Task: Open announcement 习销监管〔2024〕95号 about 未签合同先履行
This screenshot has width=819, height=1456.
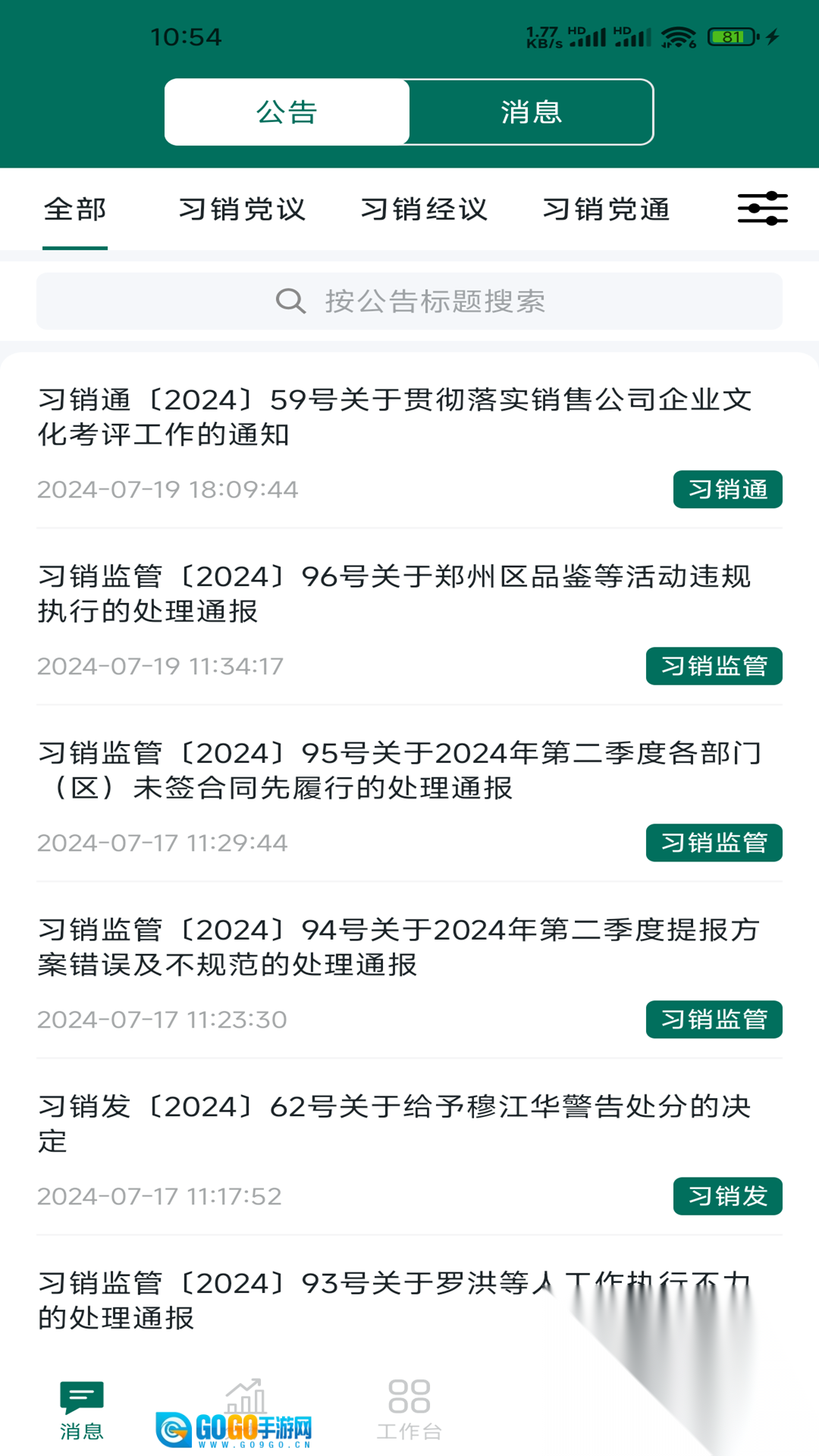Action: pos(394,770)
